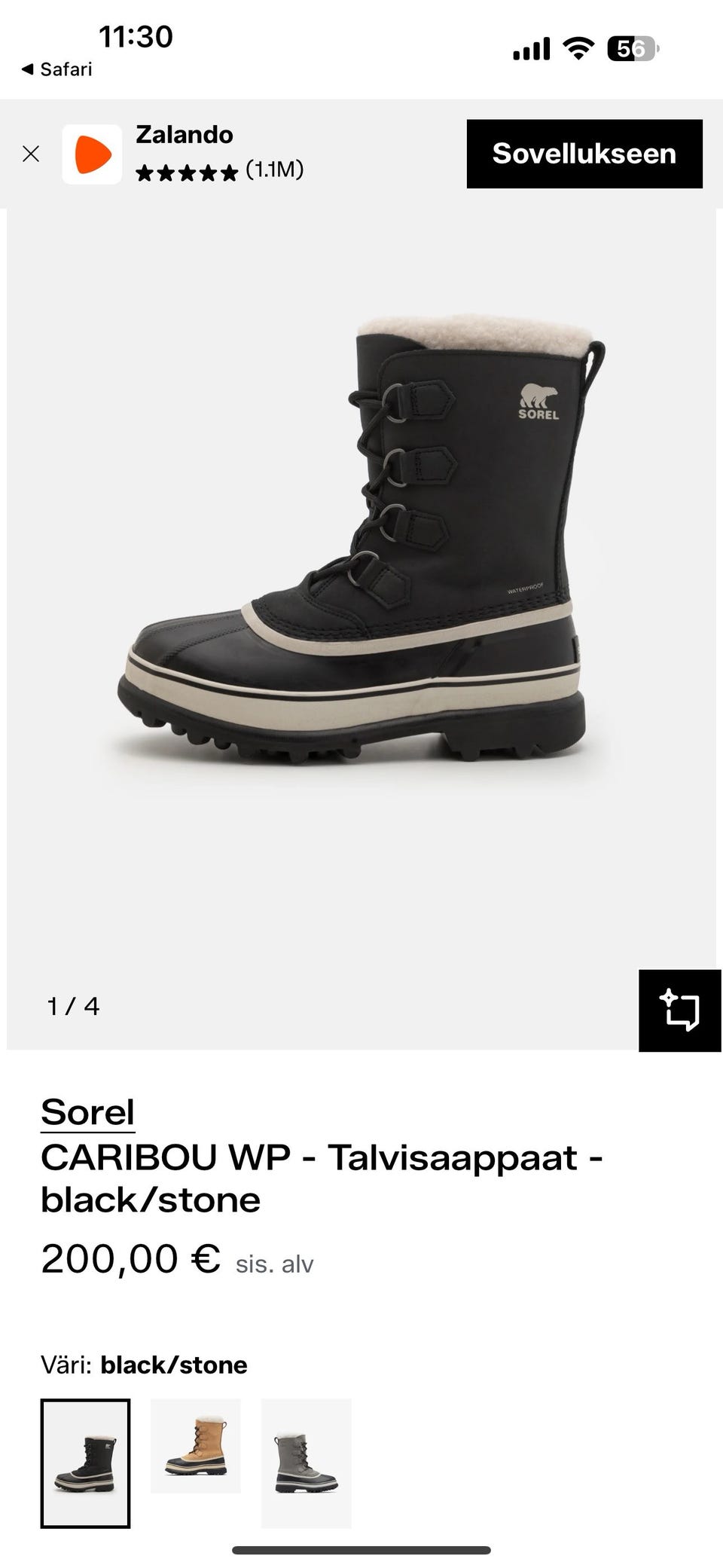Dismiss the Zalando app banner
723x1568 pixels.
coord(31,154)
